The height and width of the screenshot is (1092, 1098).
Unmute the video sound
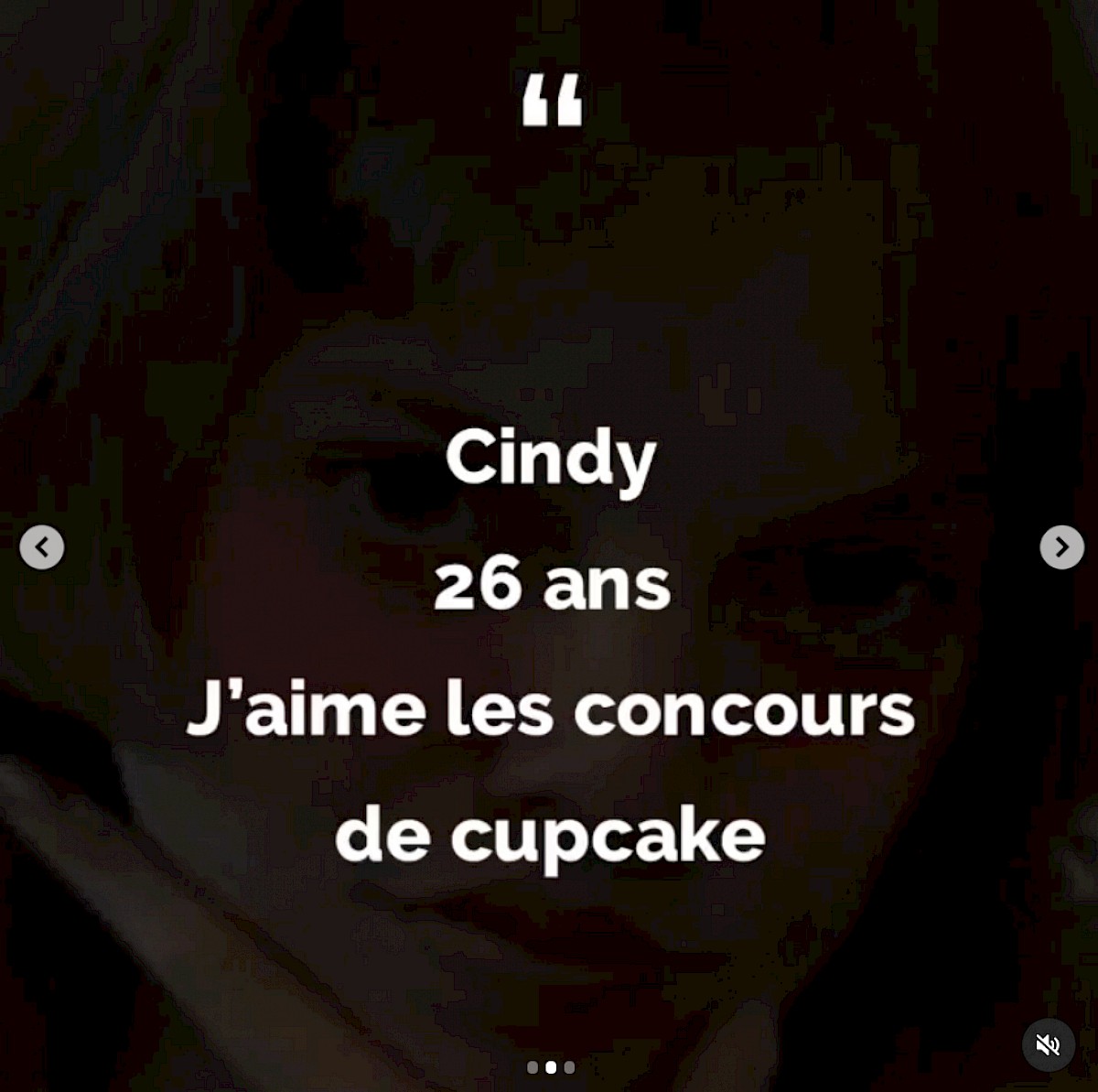pos(1048,1044)
